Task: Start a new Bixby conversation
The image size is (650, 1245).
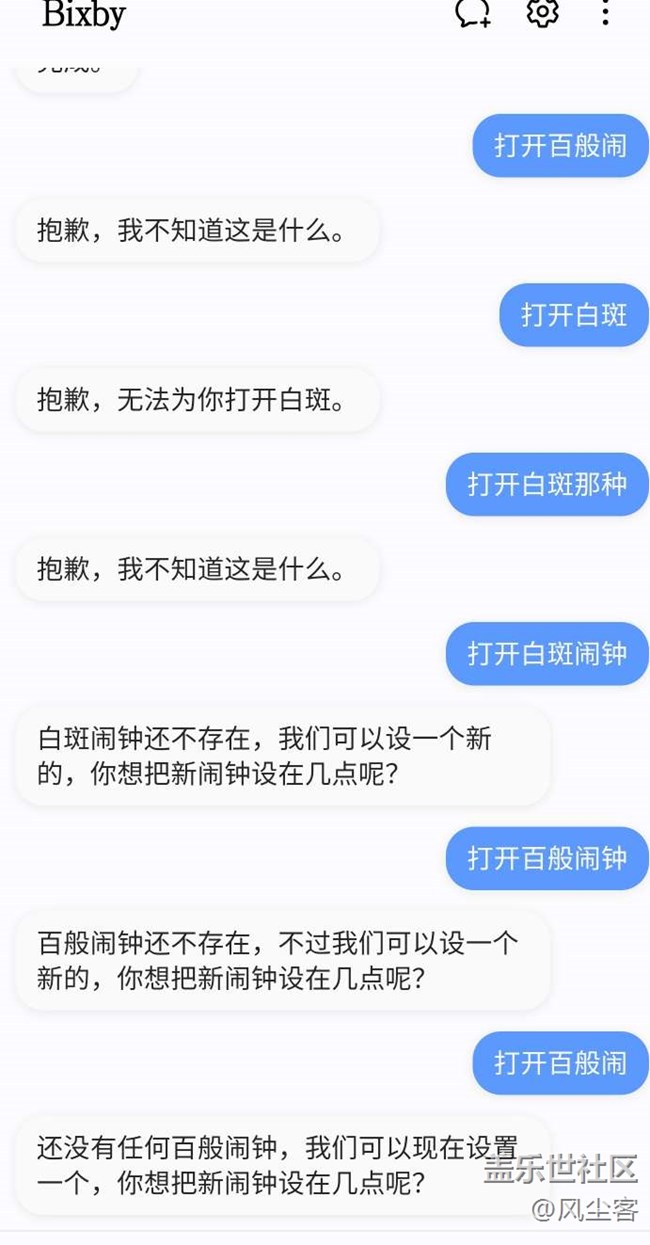Action: point(472,13)
